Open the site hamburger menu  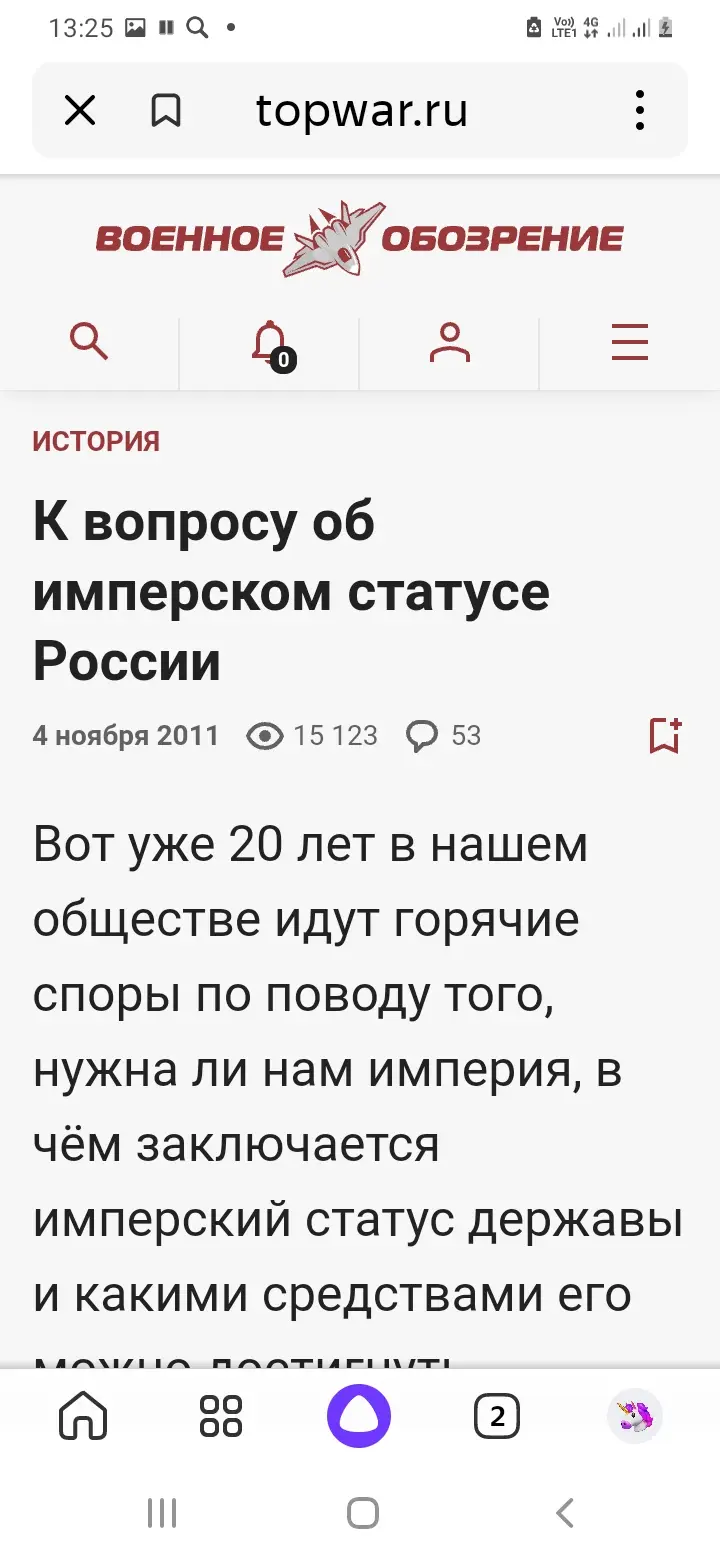[629, 343]
